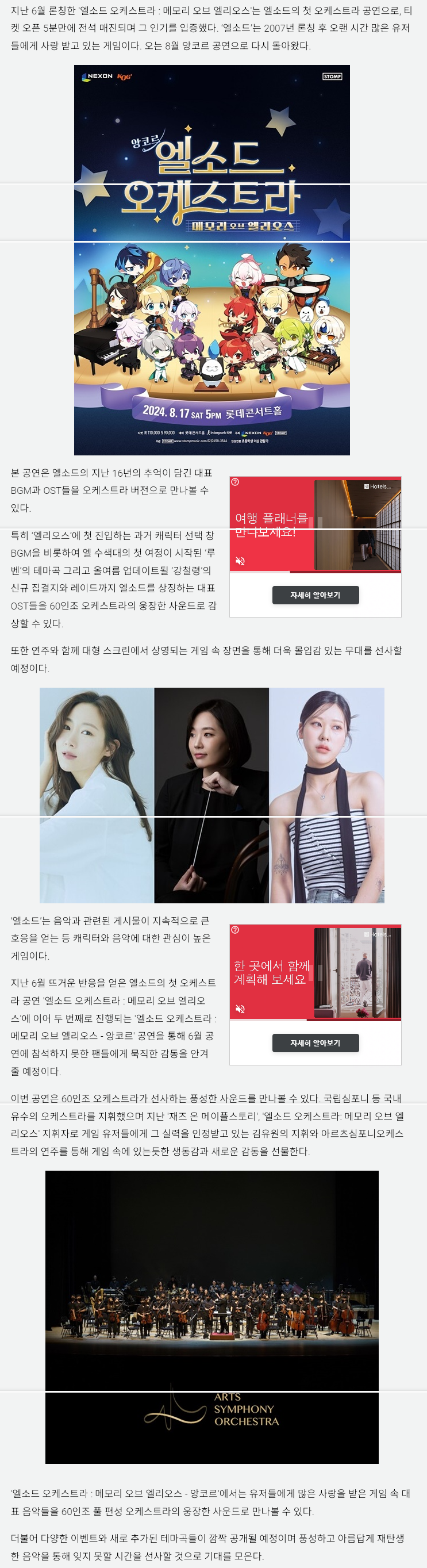This screenshot has width=427, height=1568.
Task: Tap 자세히 알아보기 under the 한 곳에서 함께 ad
Action: tap(315, 1042)
